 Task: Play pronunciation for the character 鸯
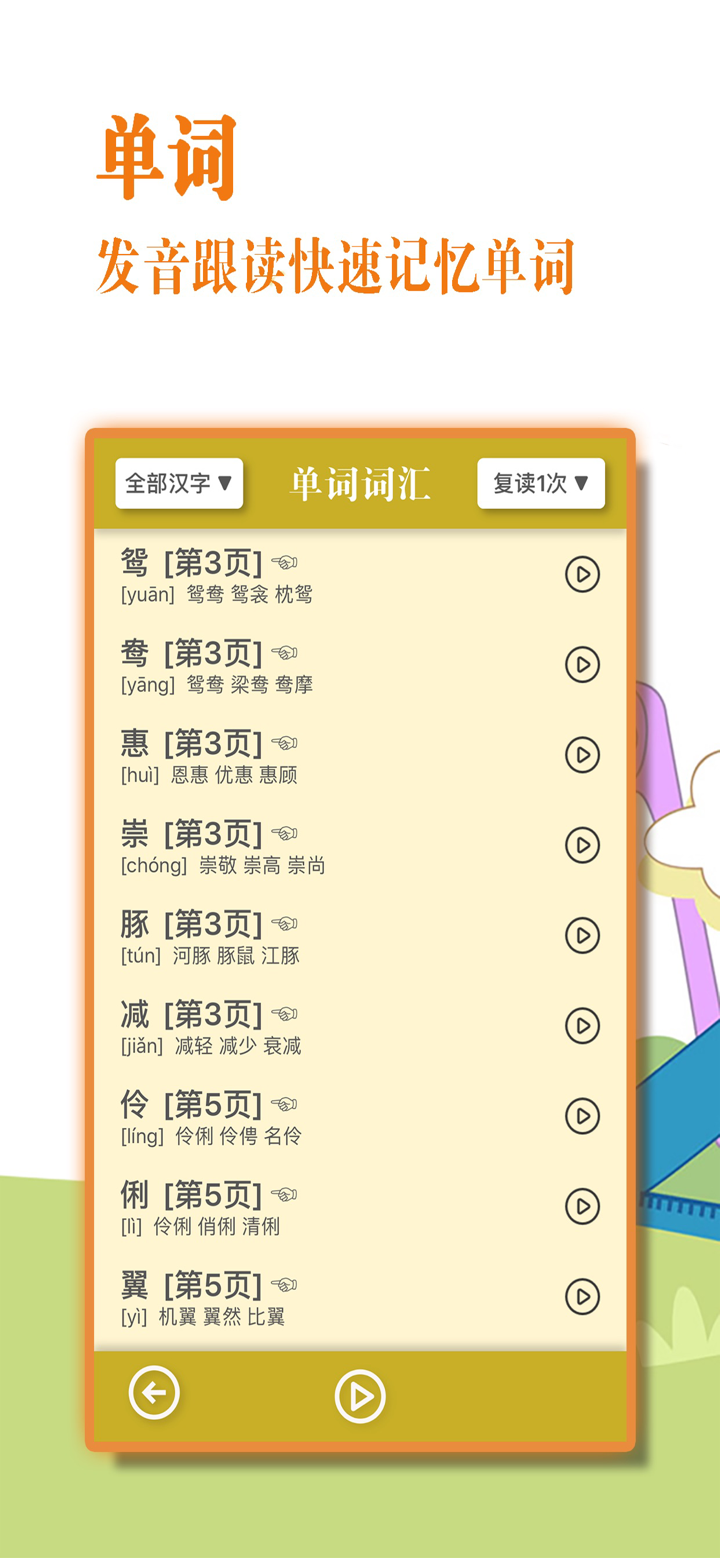[581, 665]
